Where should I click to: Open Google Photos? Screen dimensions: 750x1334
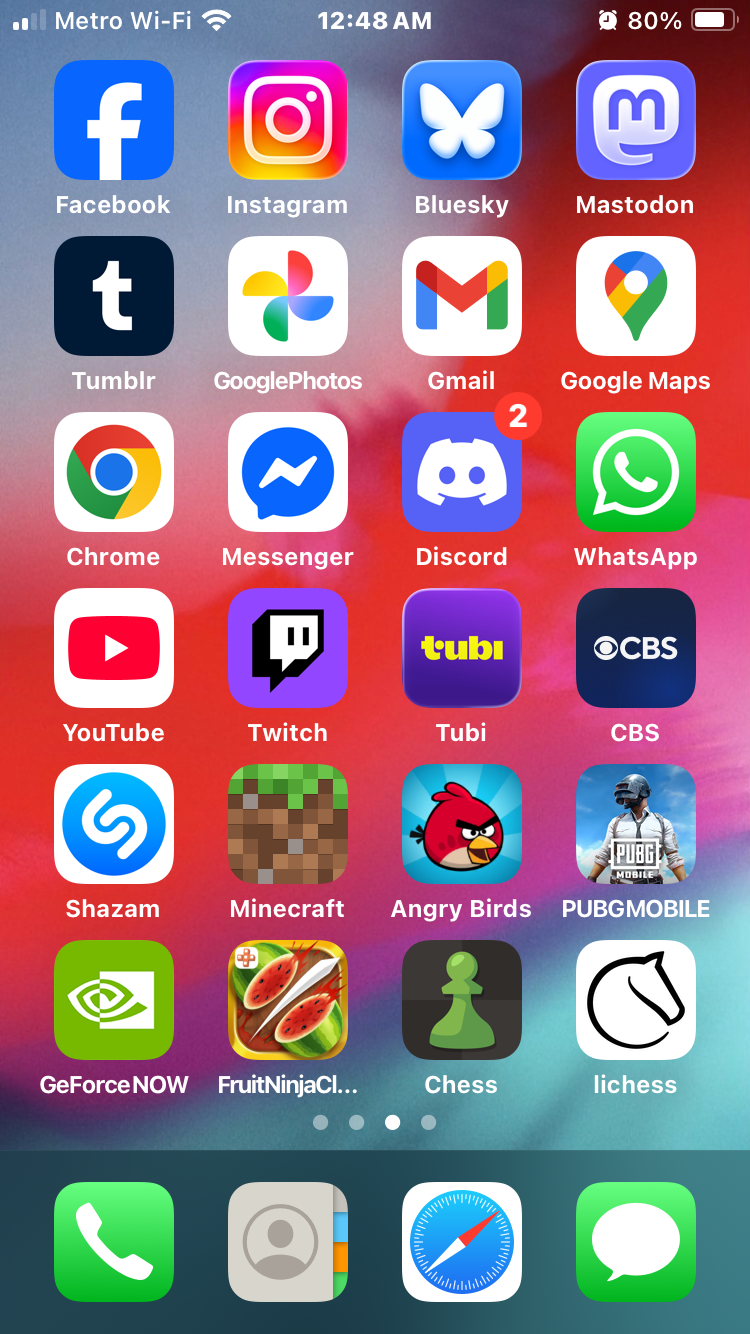click(x=288, y=296)
